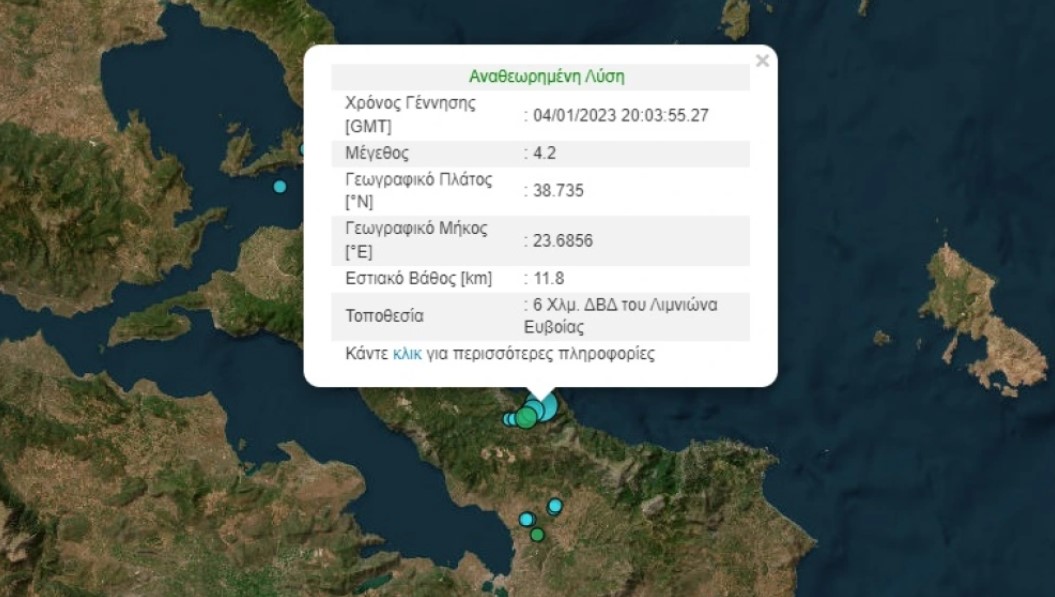
Task: Open the κλικ link for more information
Action: coord(406,354)
